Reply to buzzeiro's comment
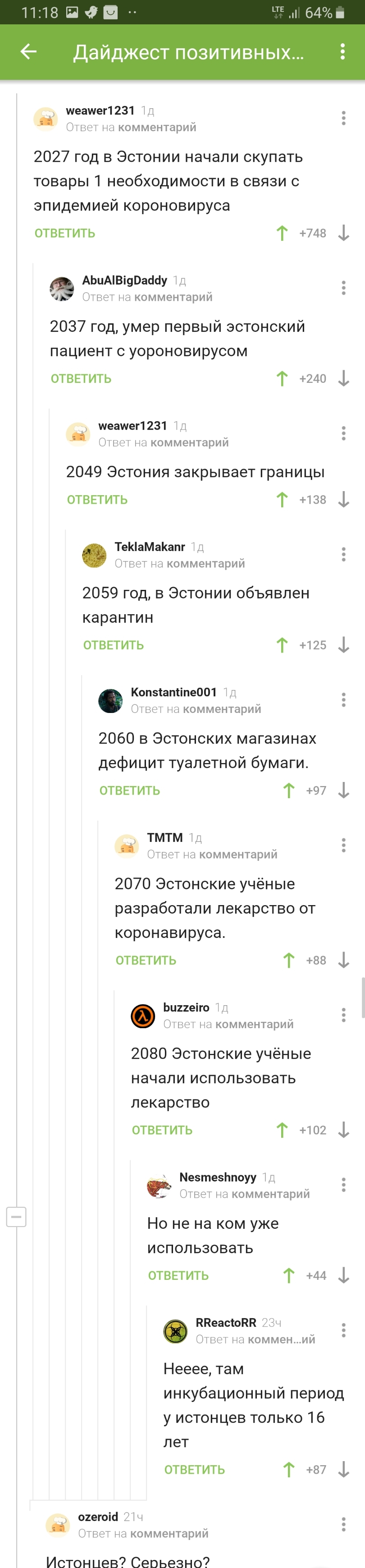This screenshot has width=365, height=1568. (x=162, y=1131)
